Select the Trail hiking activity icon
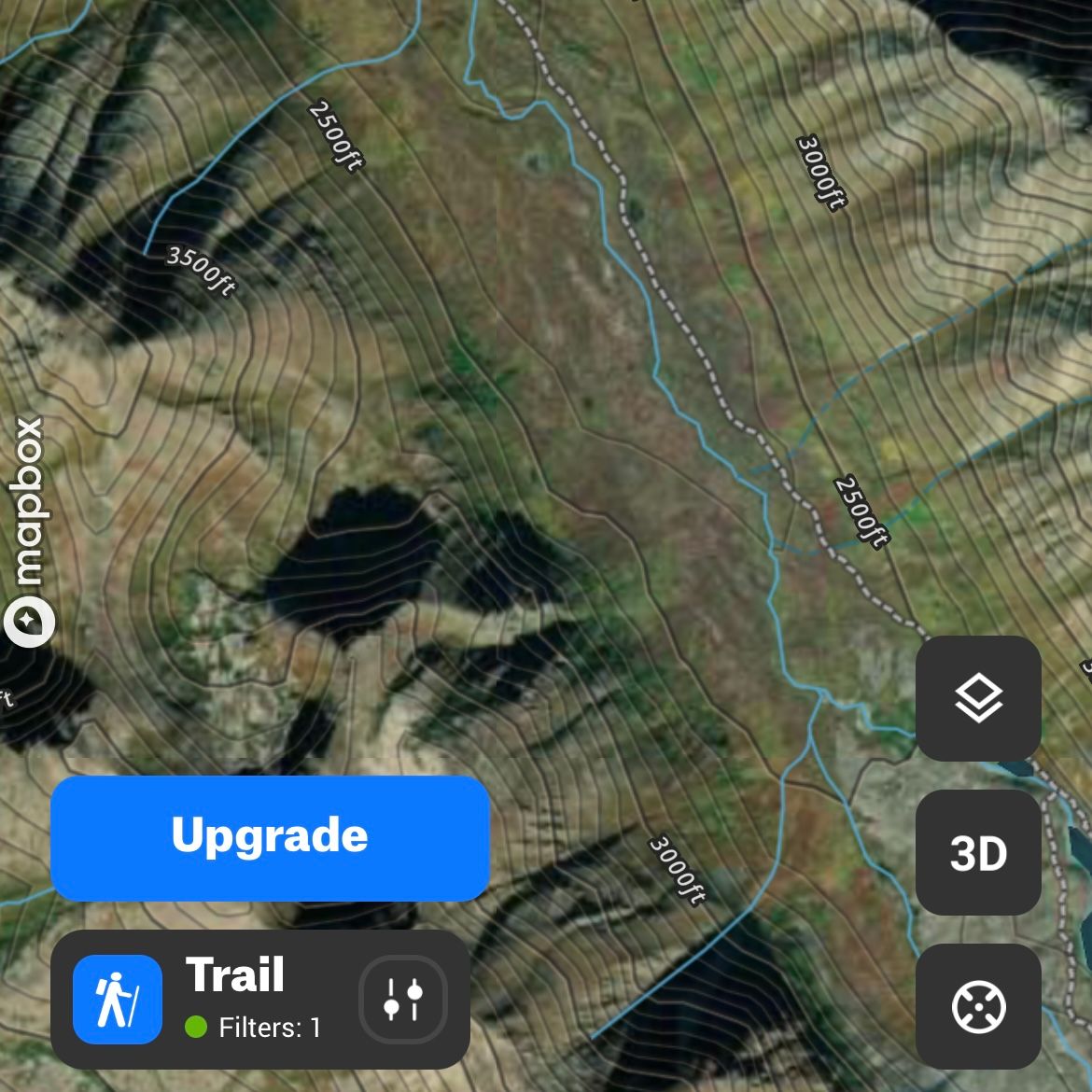Image resolution: width=1092 pixels, height=1092 pixels. [118, 1000]
